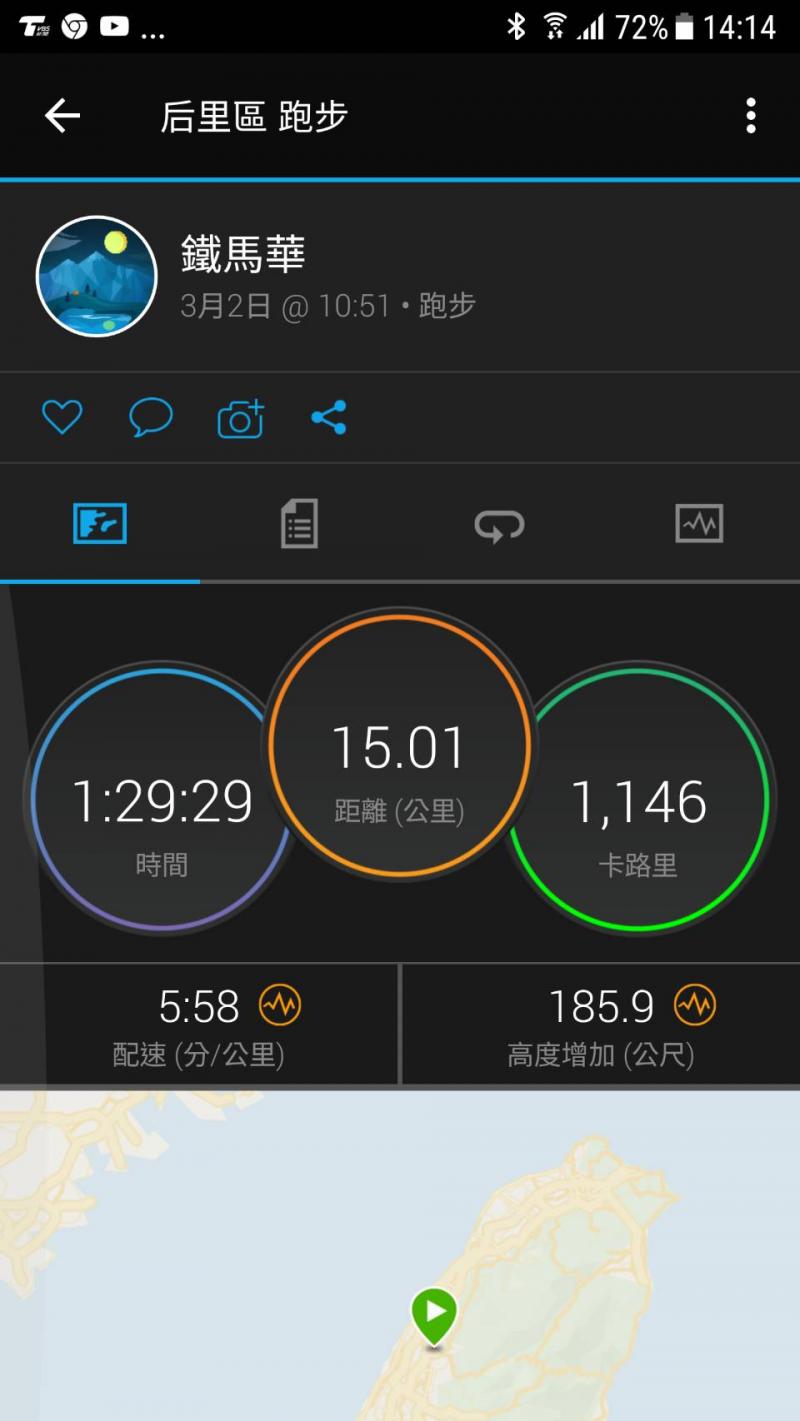The width and height of the screenshot is (800, 1421).
Task: Add a photo to the activity
Action: 240,418
